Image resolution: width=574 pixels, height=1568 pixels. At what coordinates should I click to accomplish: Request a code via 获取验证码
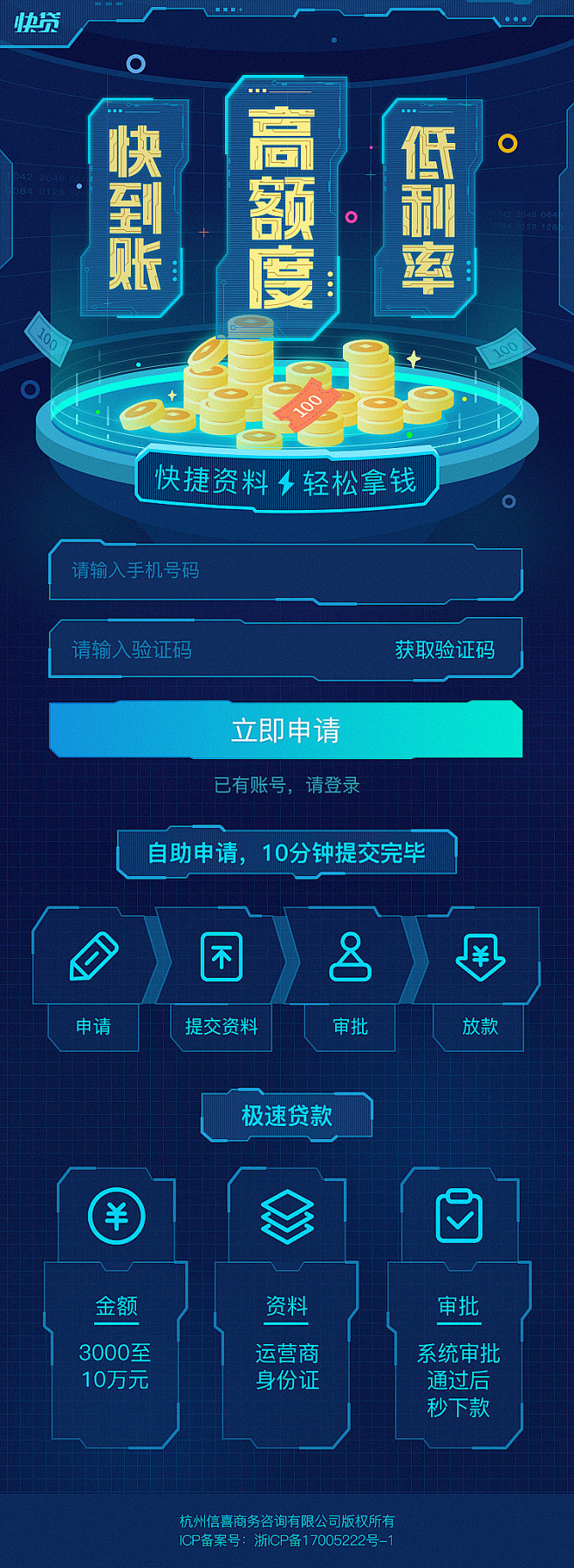pos(445,650)
